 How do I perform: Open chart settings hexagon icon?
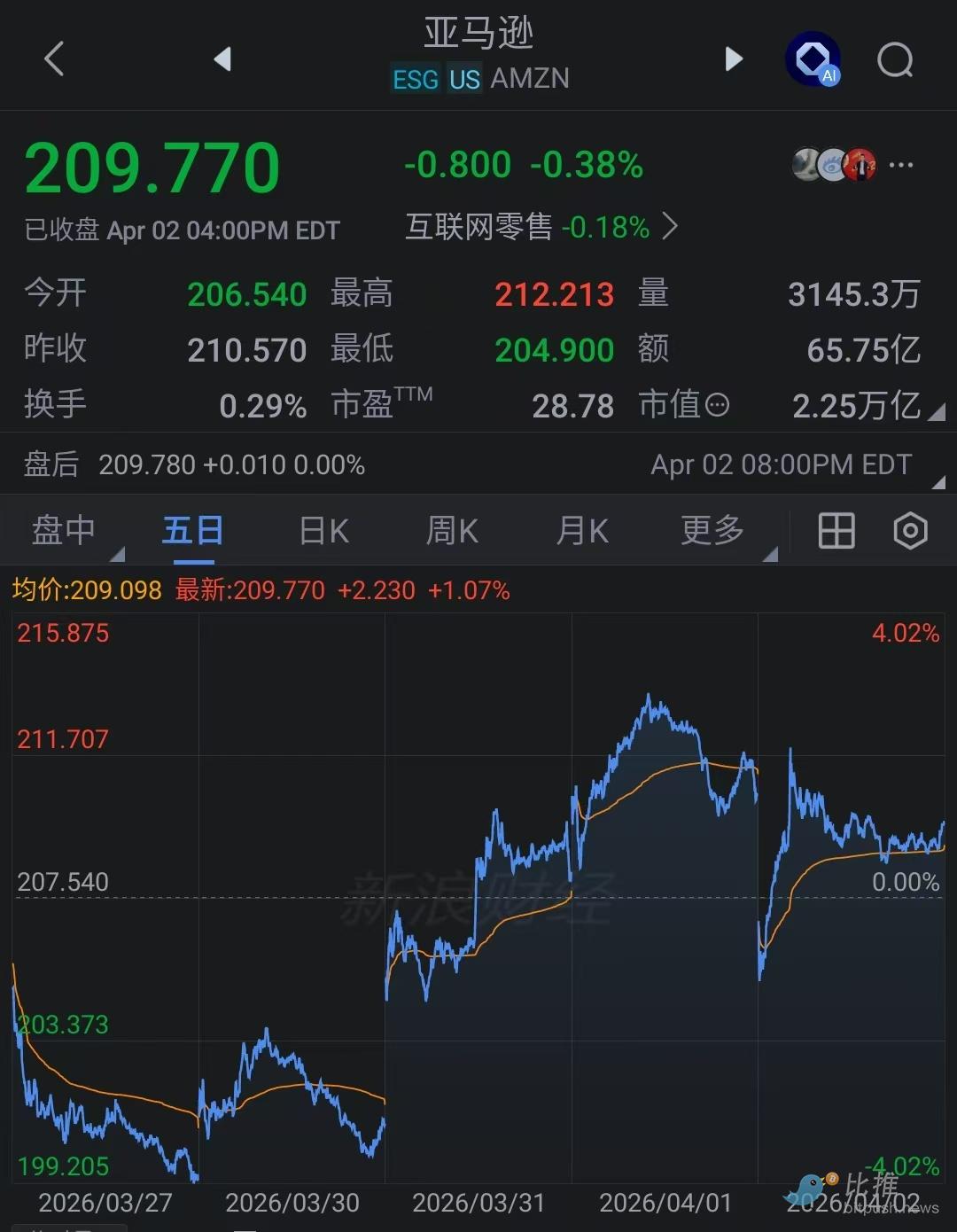pos(910,531)
